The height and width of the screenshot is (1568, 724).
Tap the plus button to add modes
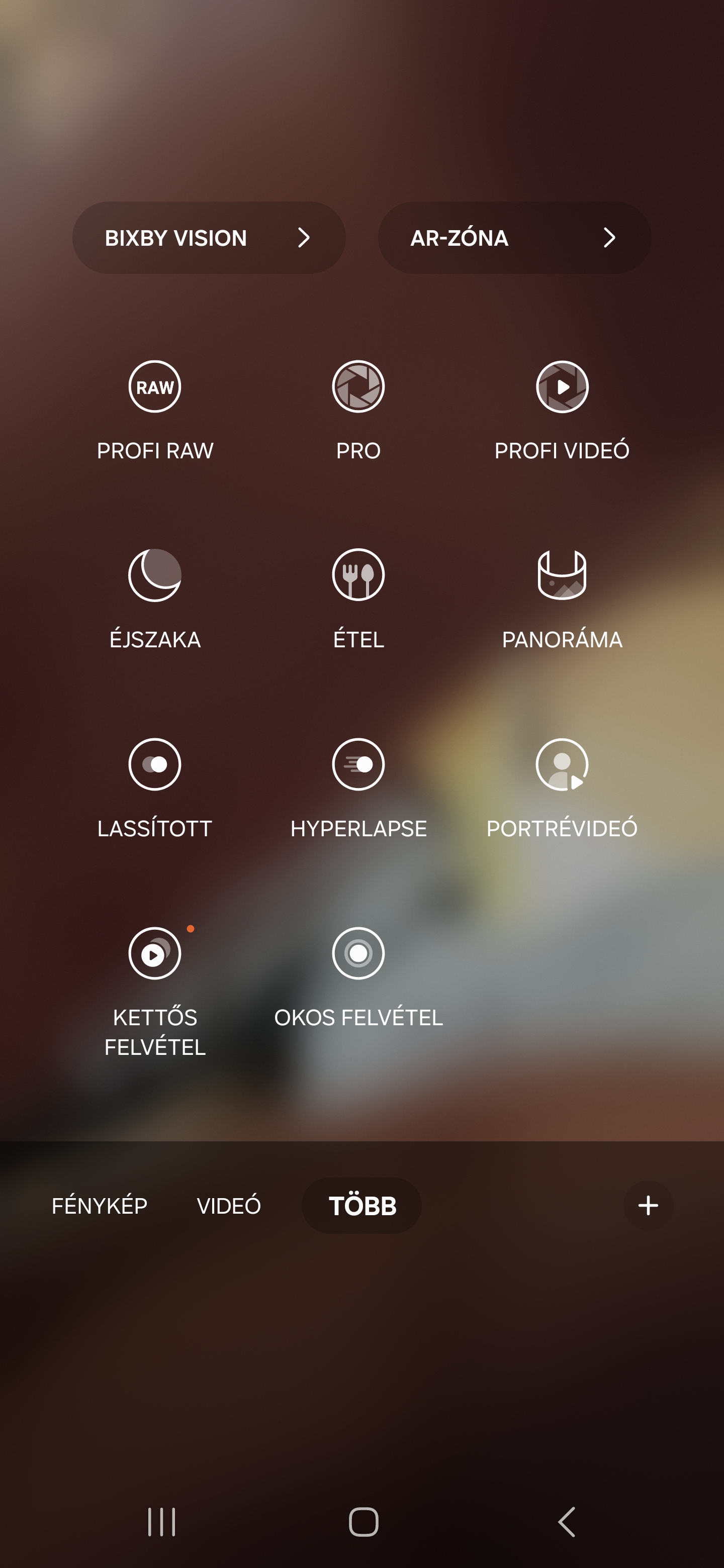(x=648, y=1205)
